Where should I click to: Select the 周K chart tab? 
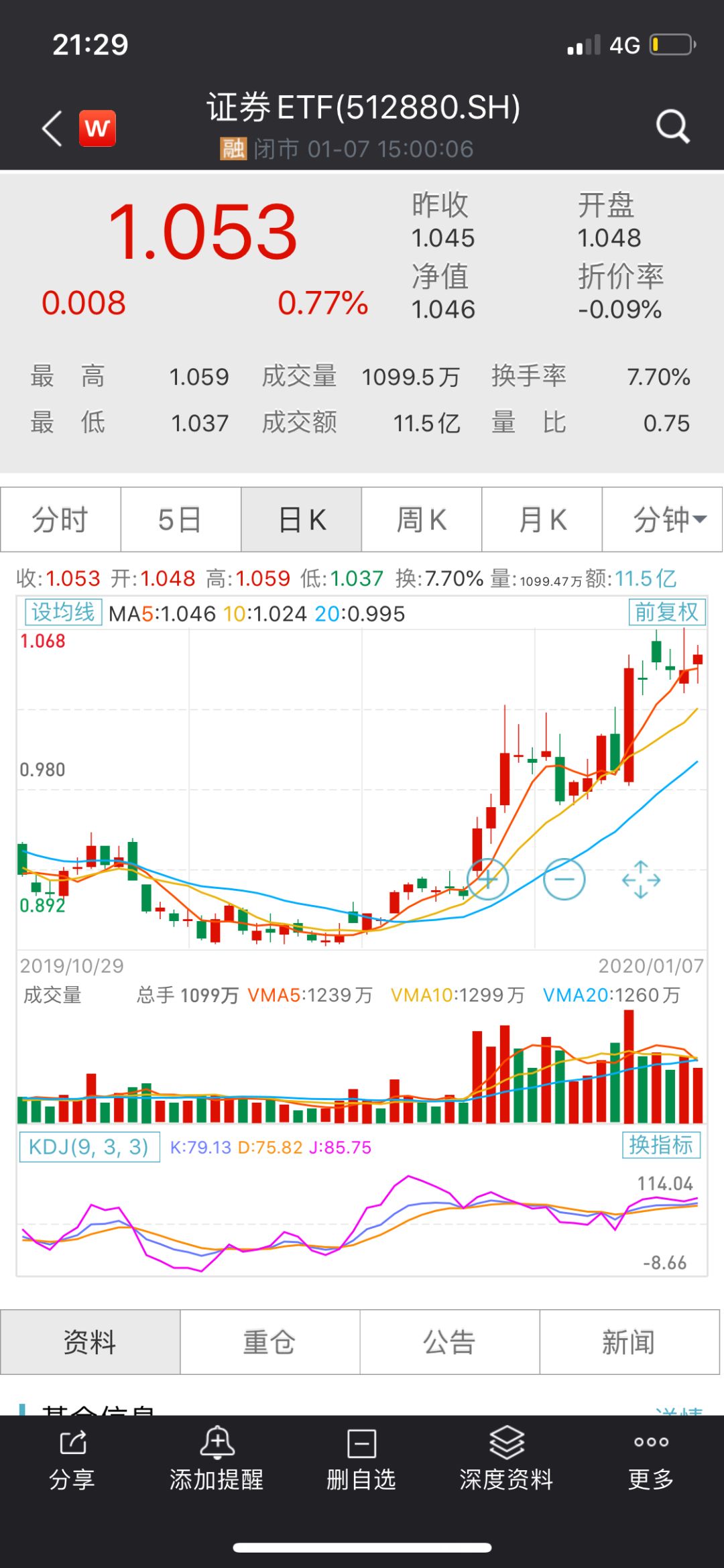pyautogui.click(x=422, y=520)
